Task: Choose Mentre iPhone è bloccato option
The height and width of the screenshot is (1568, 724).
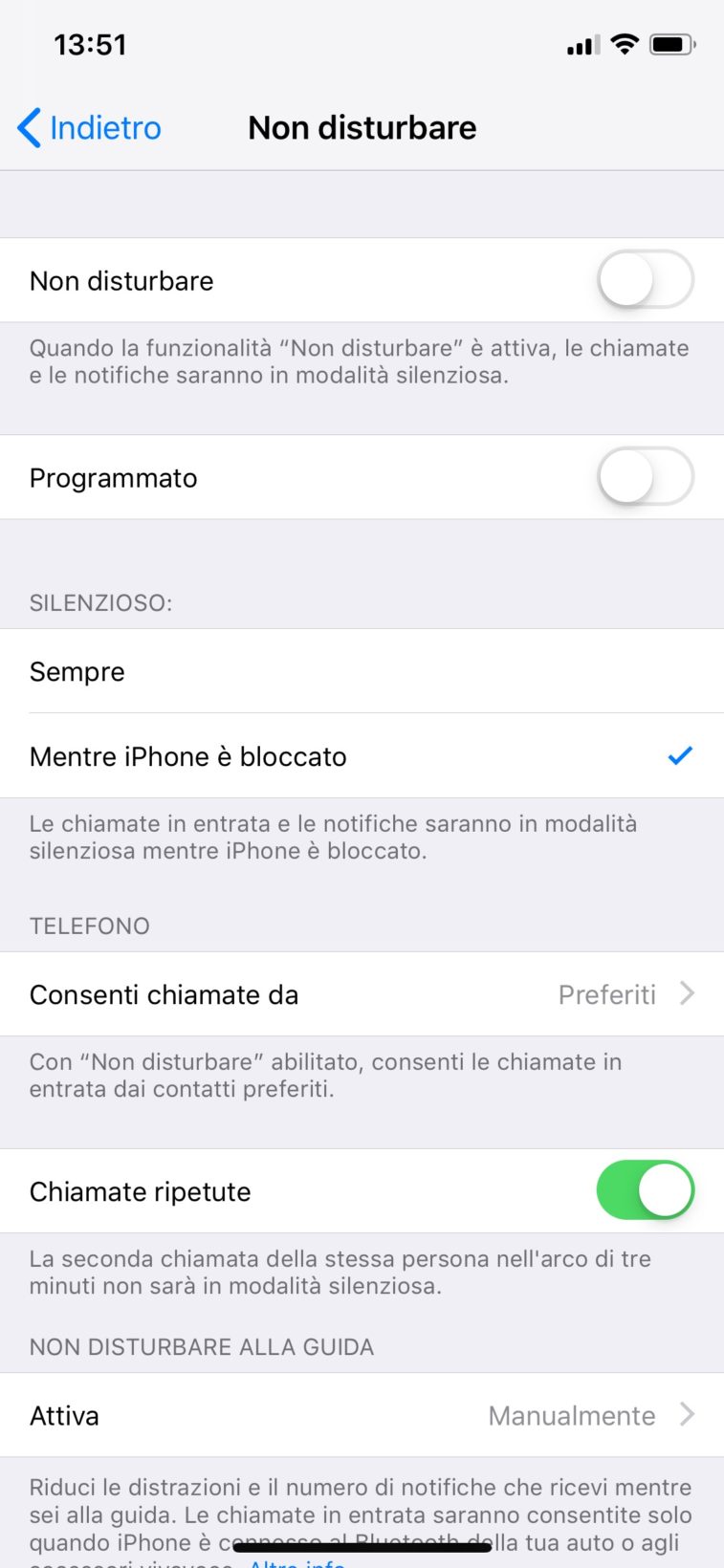Action: tap(362, 756)
